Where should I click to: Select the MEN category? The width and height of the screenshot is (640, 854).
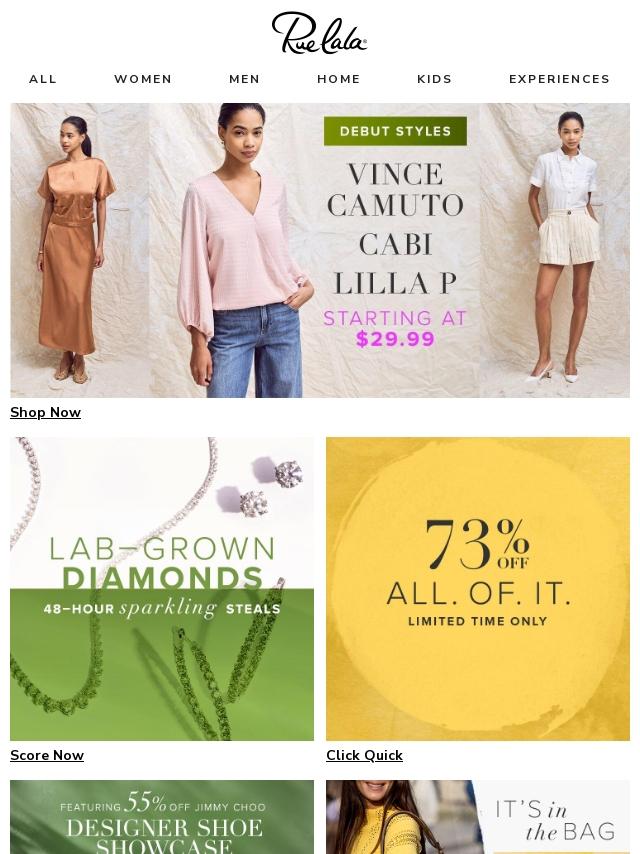click(x=244, y=79)
